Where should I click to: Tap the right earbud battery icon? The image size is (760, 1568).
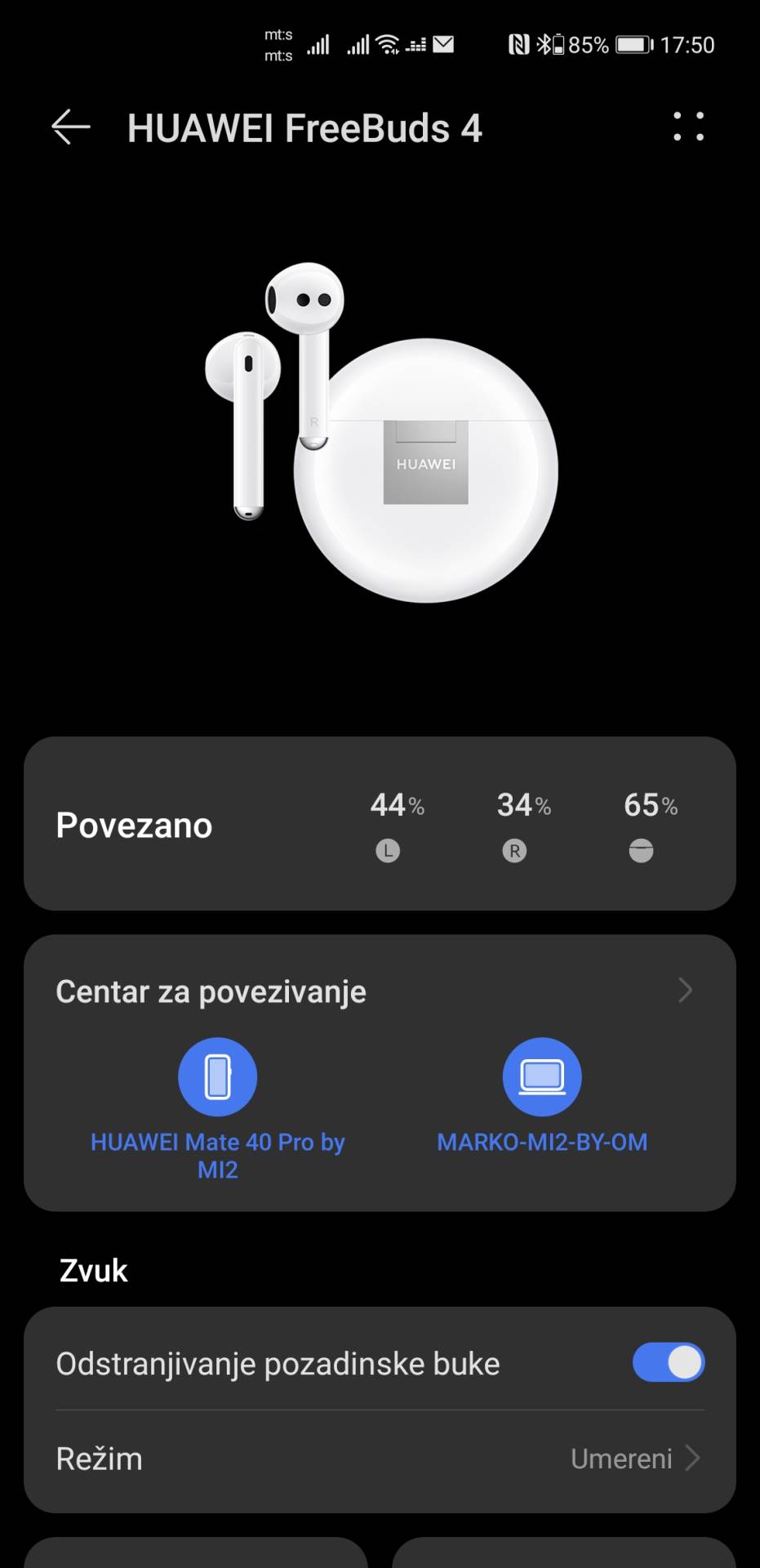514,849
